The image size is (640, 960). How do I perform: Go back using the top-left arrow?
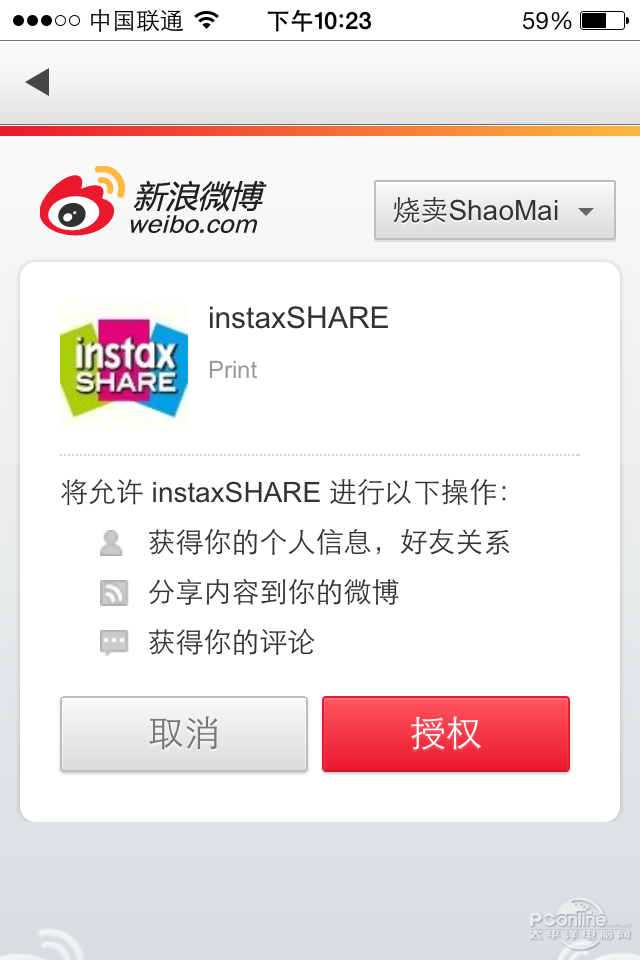(x=38, y=82)
